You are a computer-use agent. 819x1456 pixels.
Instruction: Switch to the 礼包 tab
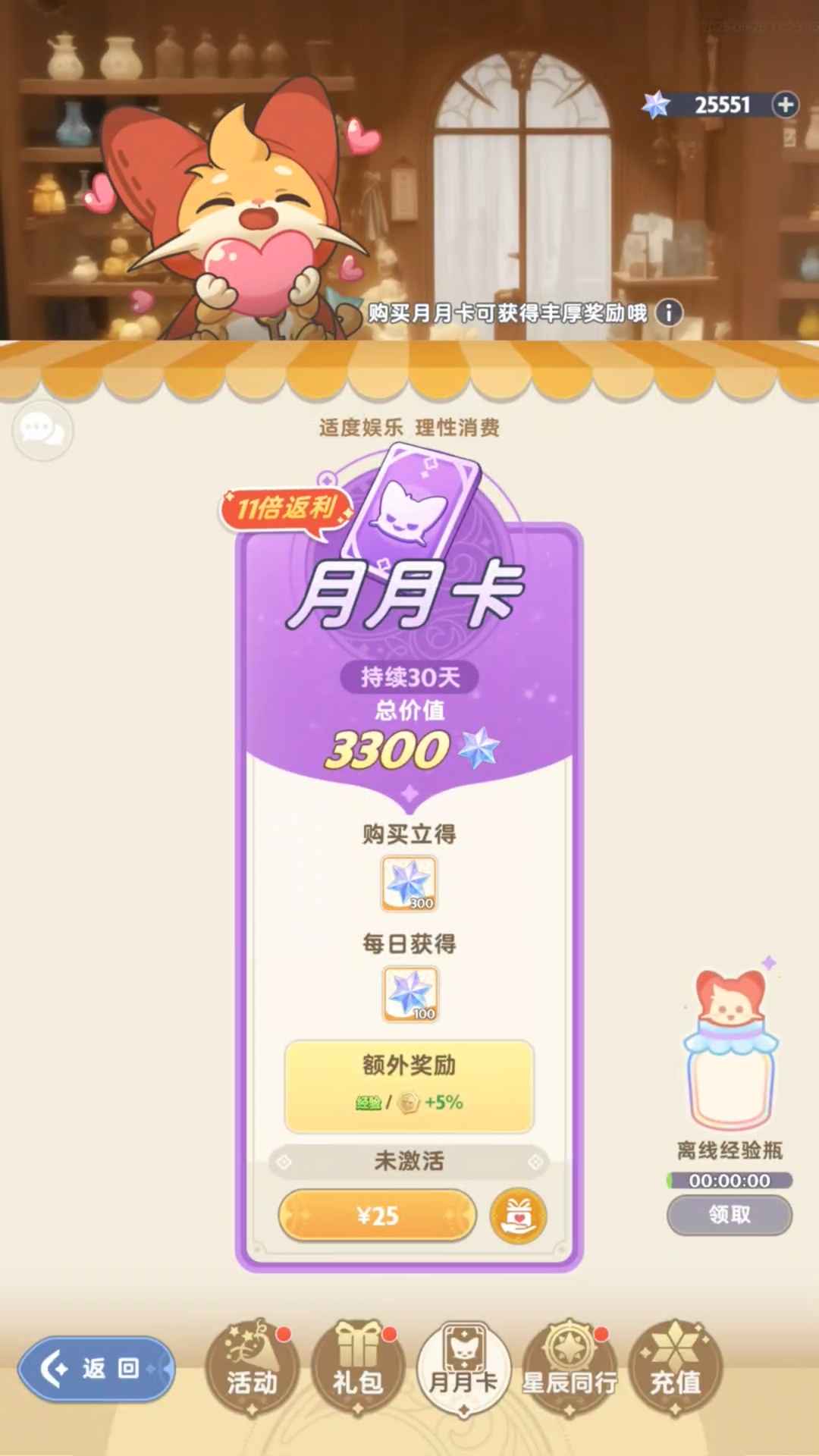(x=358, y=1367)
